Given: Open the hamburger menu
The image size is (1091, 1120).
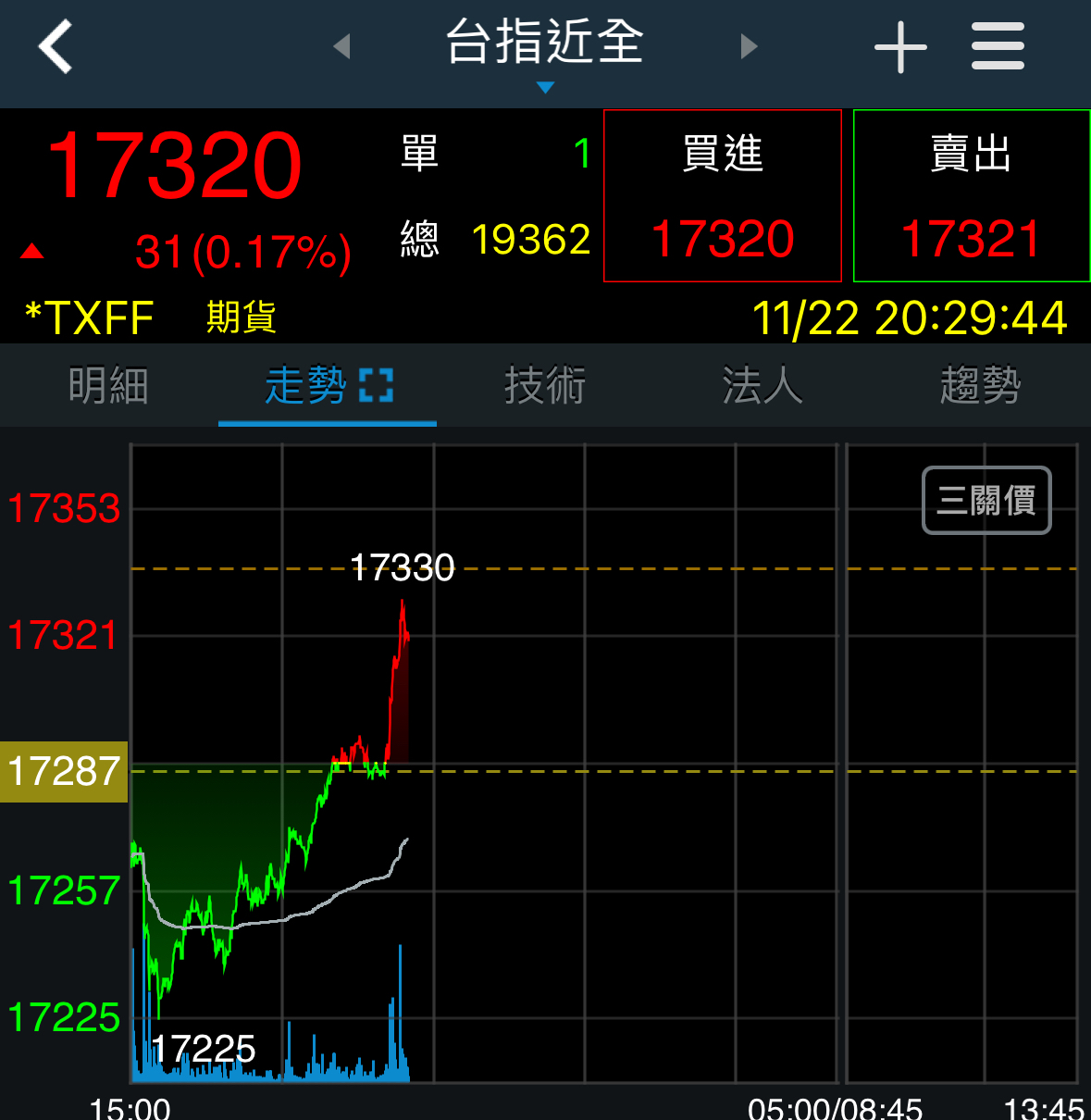Looking at the screenshot, I should pyautogui.click(x=998, y=46).
